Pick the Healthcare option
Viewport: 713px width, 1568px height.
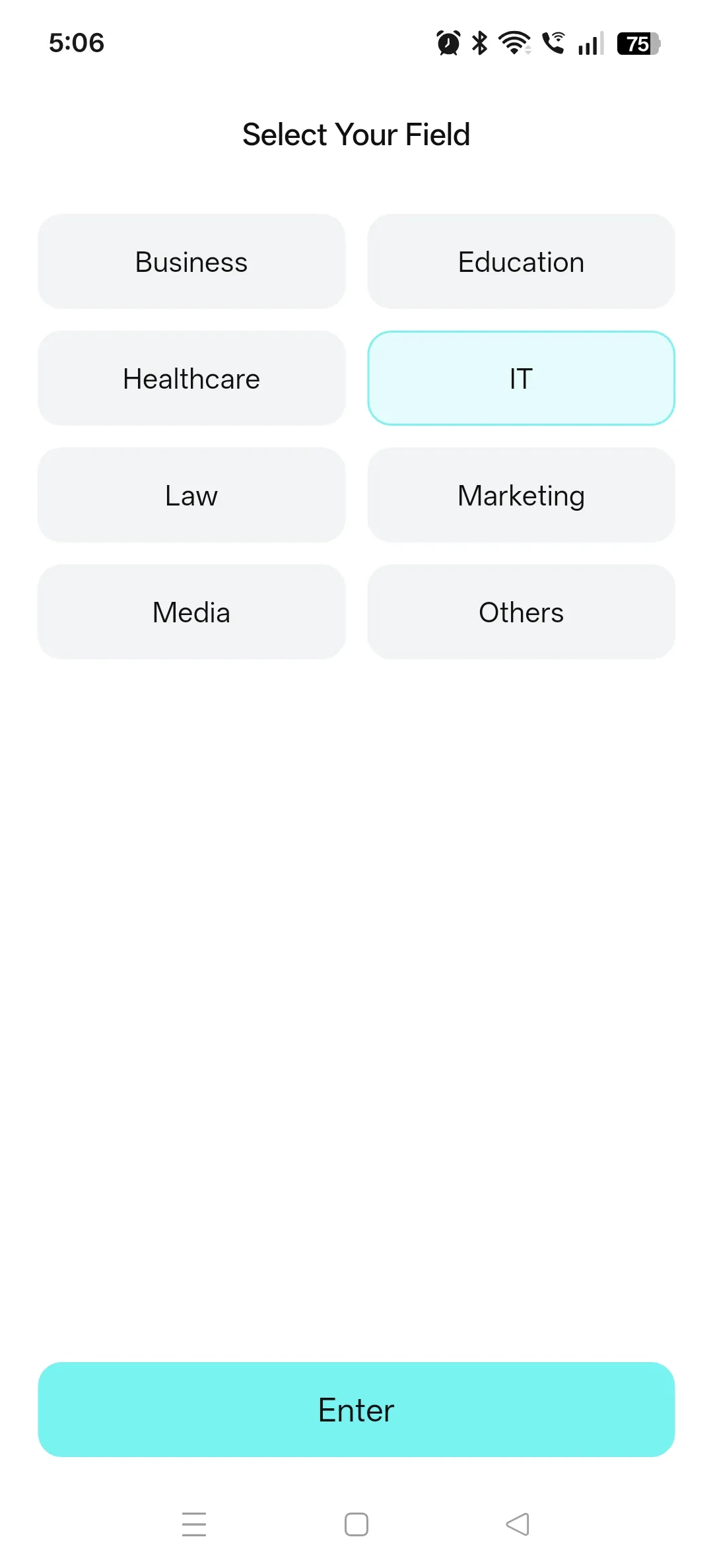pyautogui.click(x=191, y=378)
